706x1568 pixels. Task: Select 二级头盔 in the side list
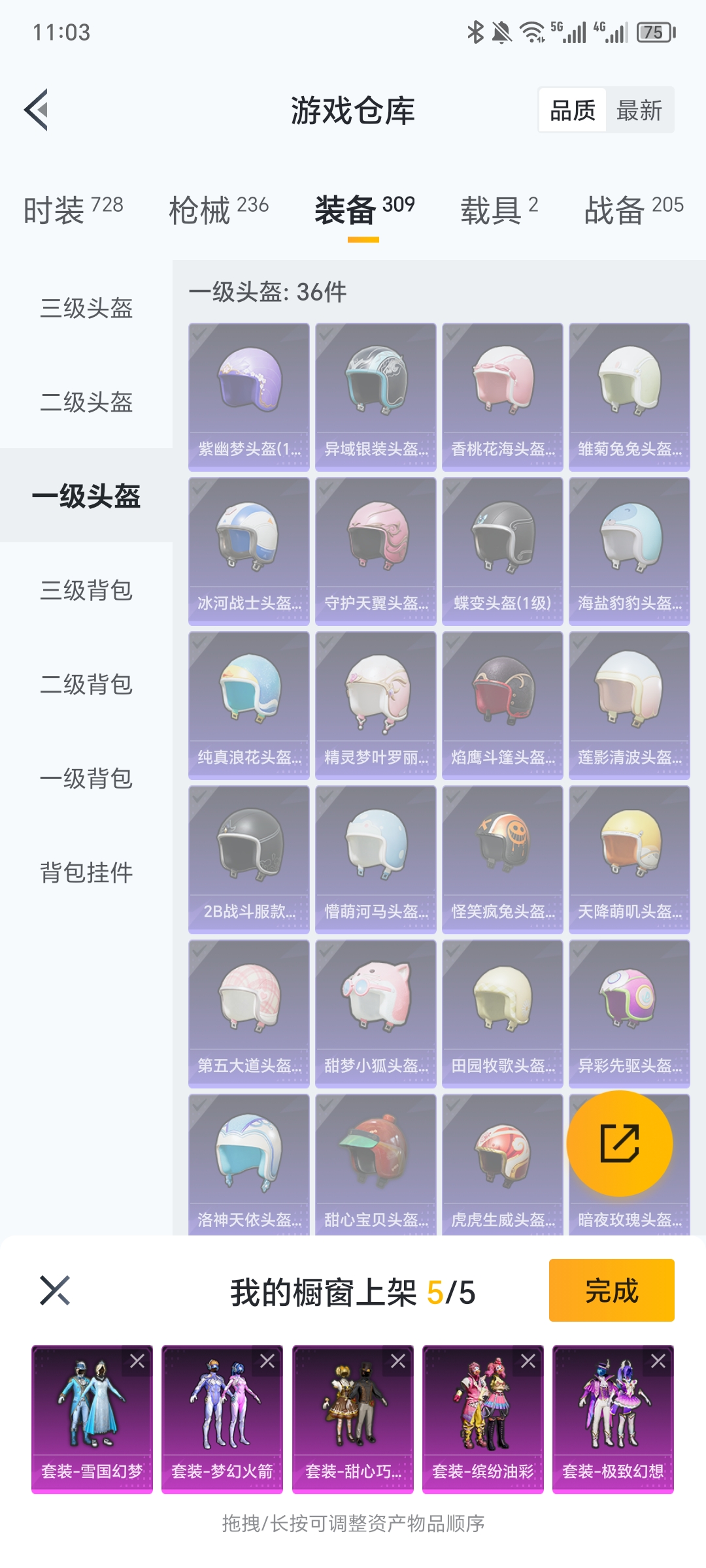point(86,402)
